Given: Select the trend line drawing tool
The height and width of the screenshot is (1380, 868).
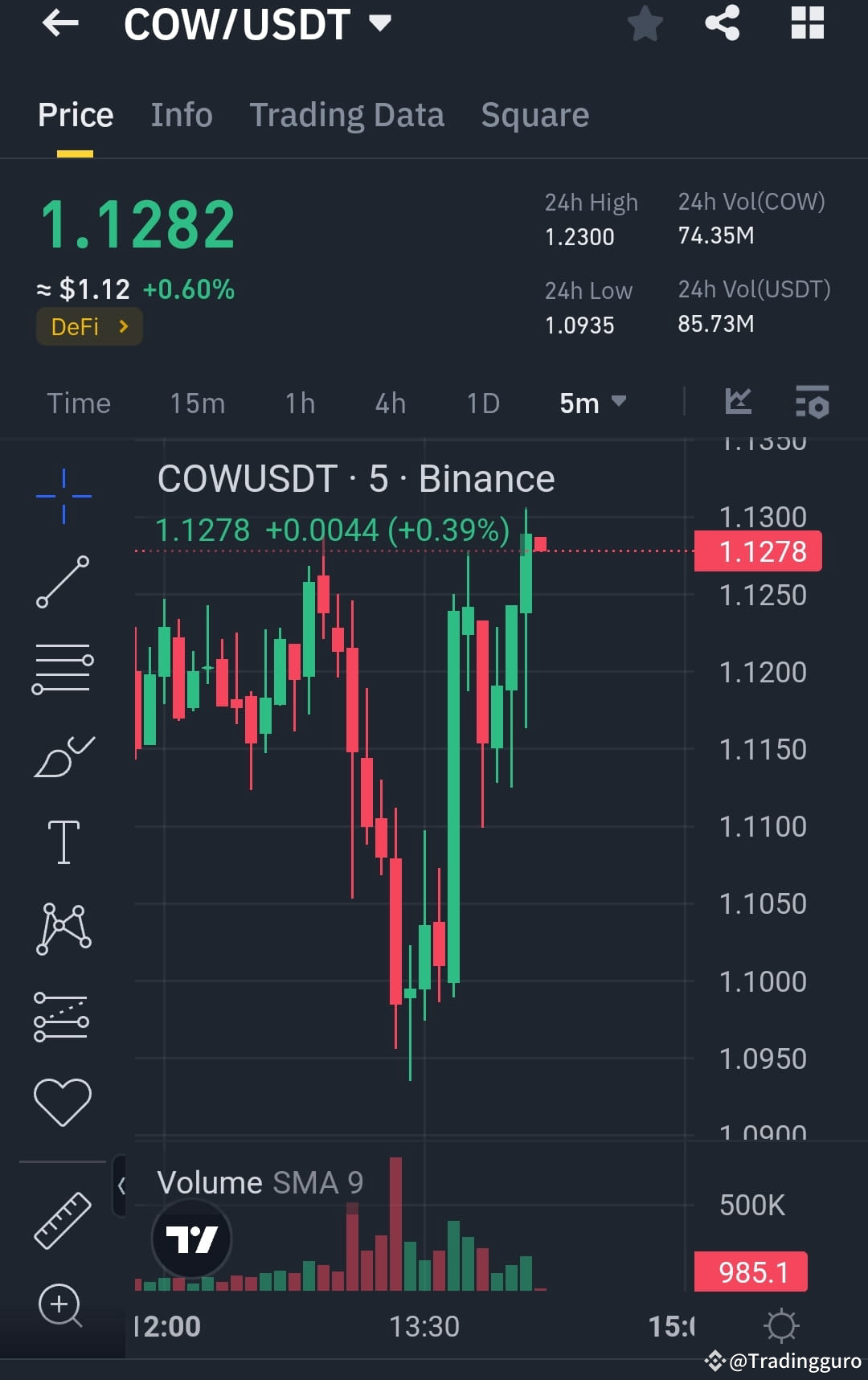Looking at the screenshot, I should (63, 583).
